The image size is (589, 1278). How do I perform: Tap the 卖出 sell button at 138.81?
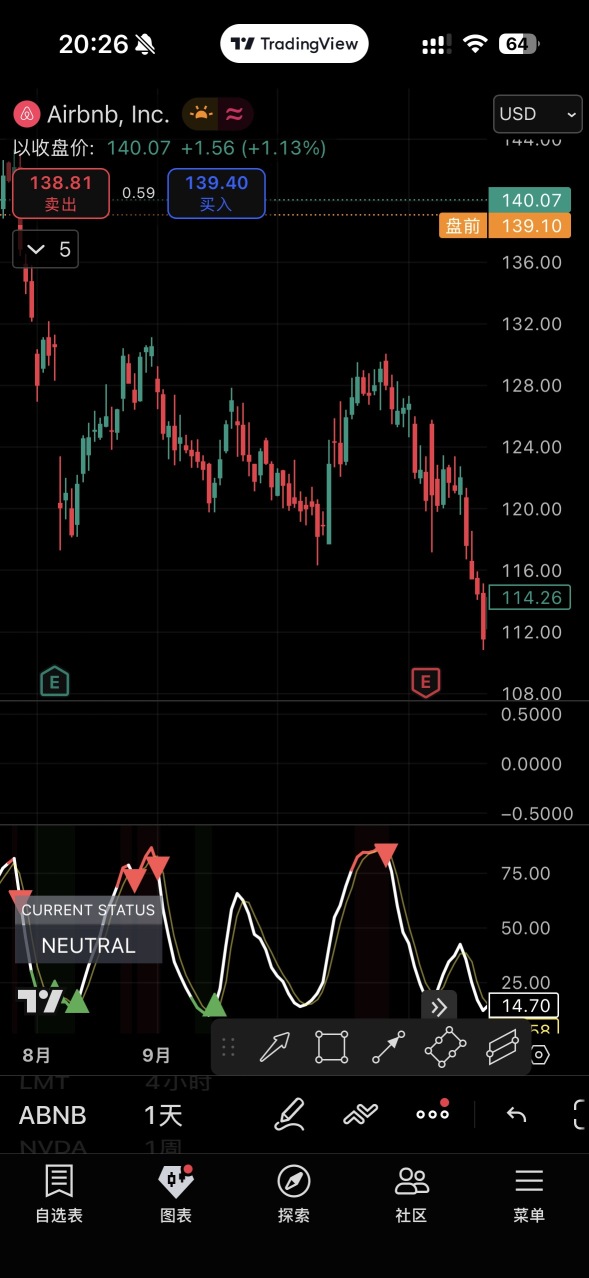pos(60,193)
